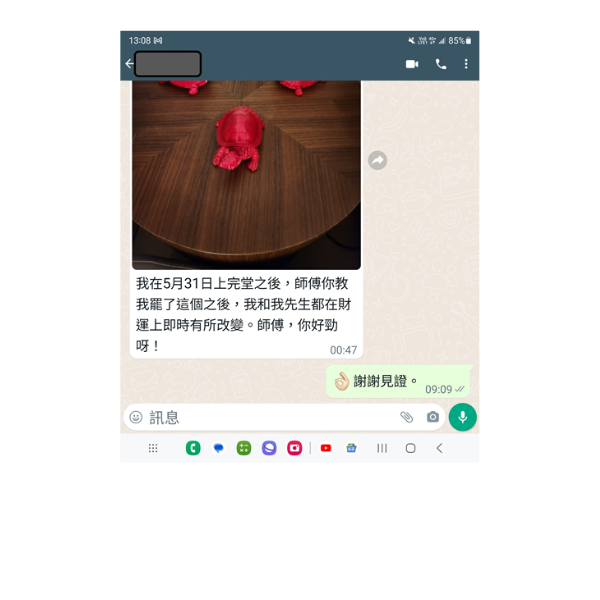Go back to the chat list
This screenshot has height=600, width=600.
[129, 64]
